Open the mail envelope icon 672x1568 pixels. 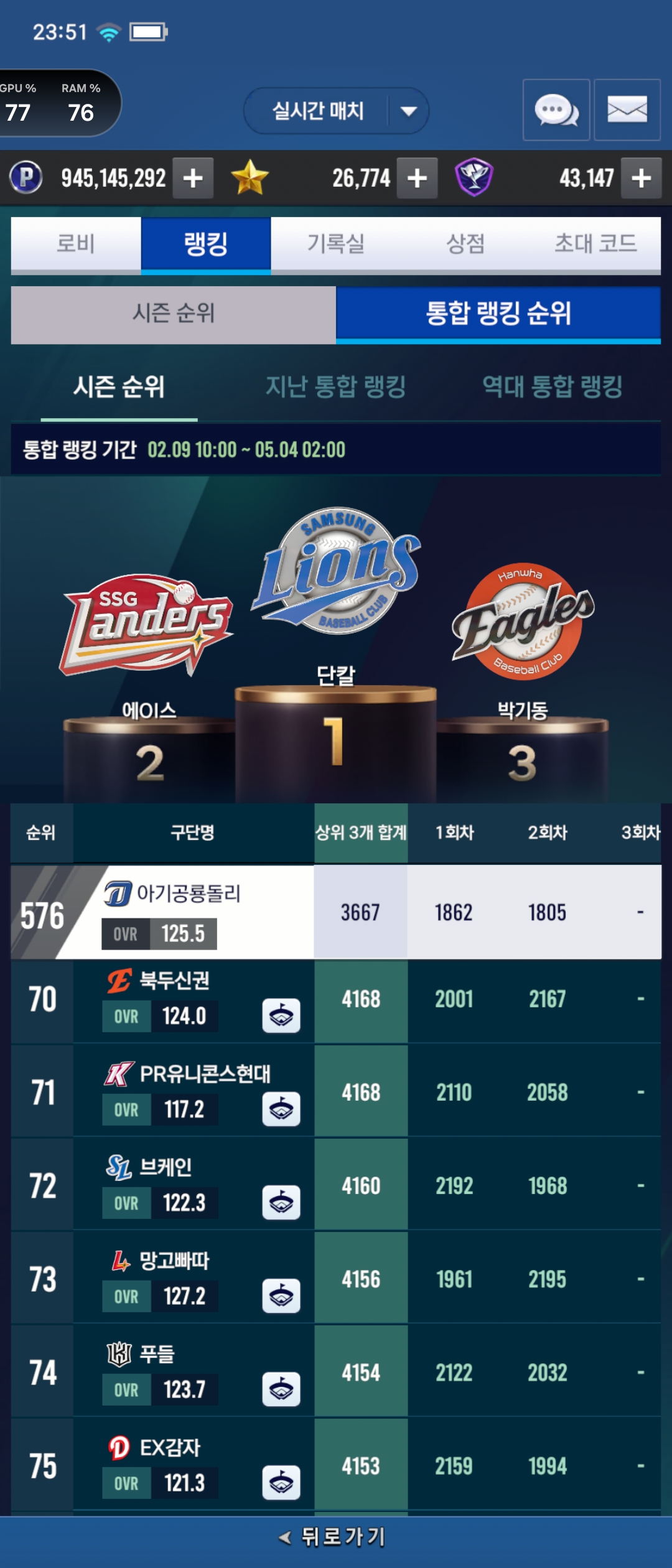pos(627,110)
